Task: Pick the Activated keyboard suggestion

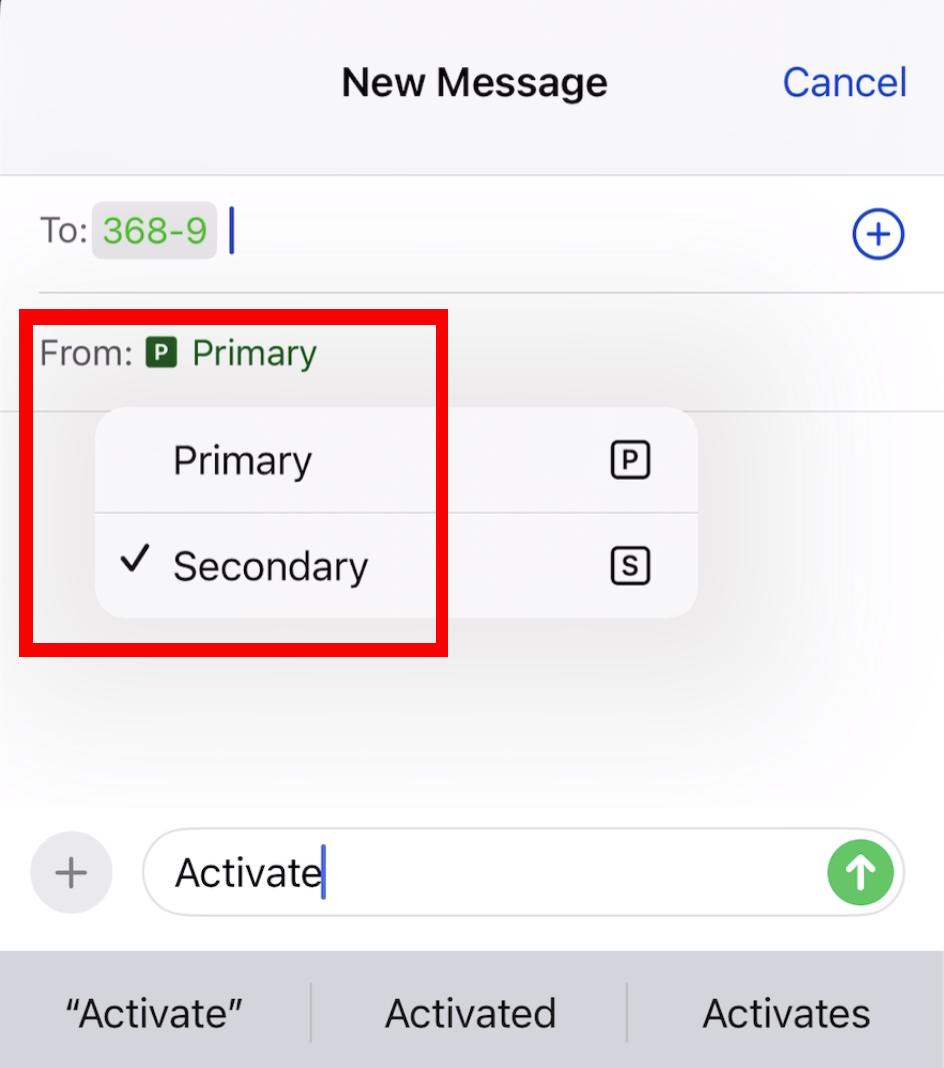Action: click(470, 1013)
